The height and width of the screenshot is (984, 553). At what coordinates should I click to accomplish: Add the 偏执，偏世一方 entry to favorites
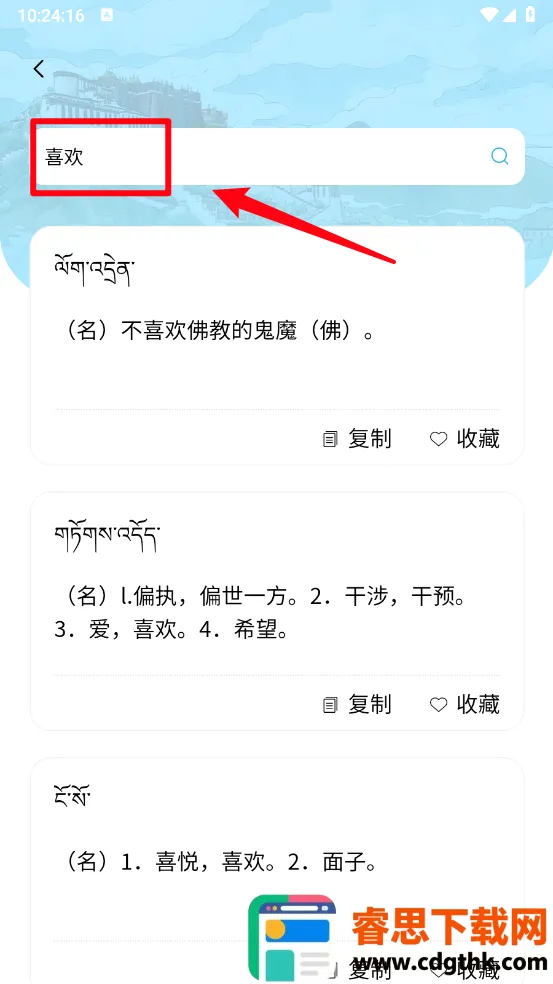[464, 705]
